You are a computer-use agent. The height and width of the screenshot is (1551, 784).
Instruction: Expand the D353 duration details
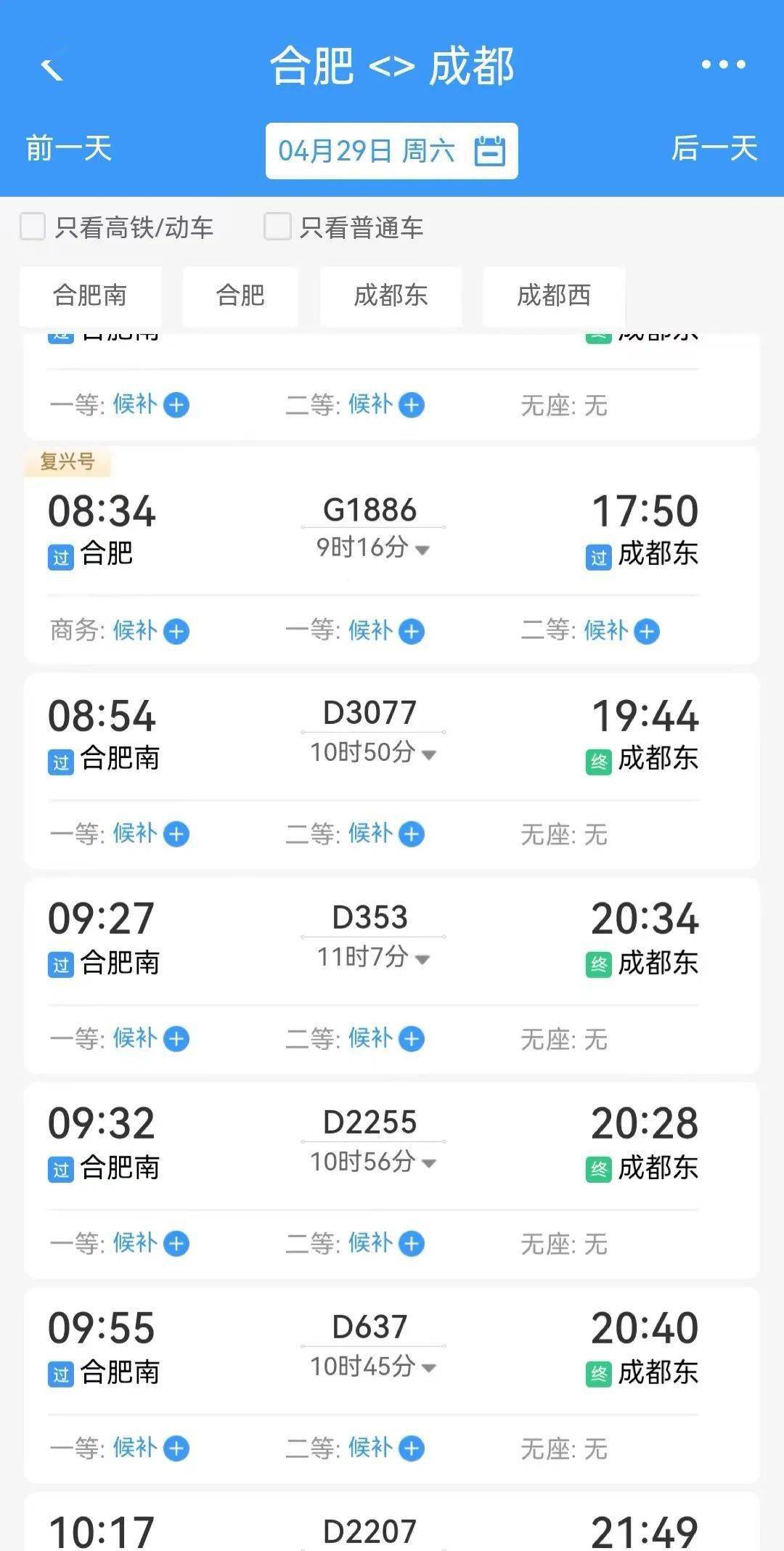[x=422, y=959]
